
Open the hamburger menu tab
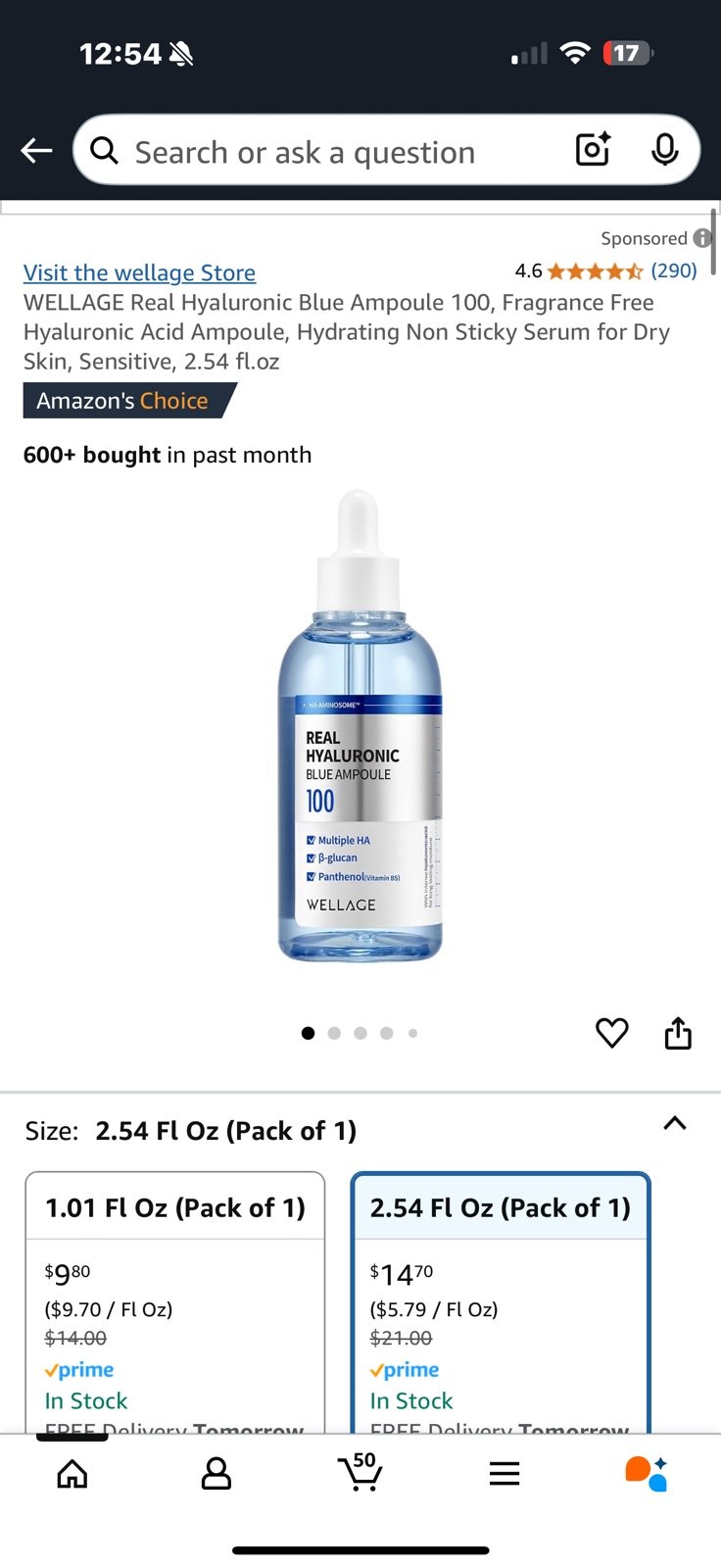[505, 1473]
